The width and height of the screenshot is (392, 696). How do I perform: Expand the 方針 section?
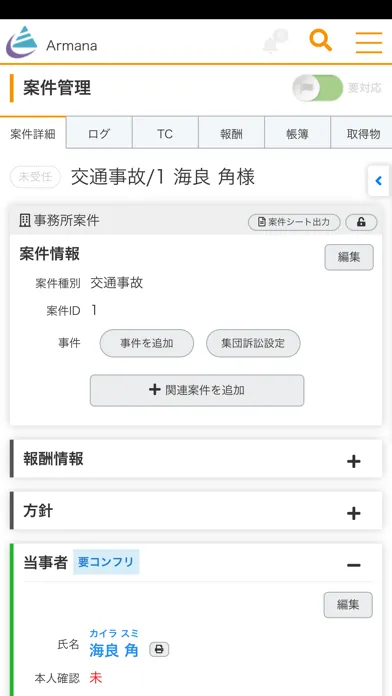(353, 514)
